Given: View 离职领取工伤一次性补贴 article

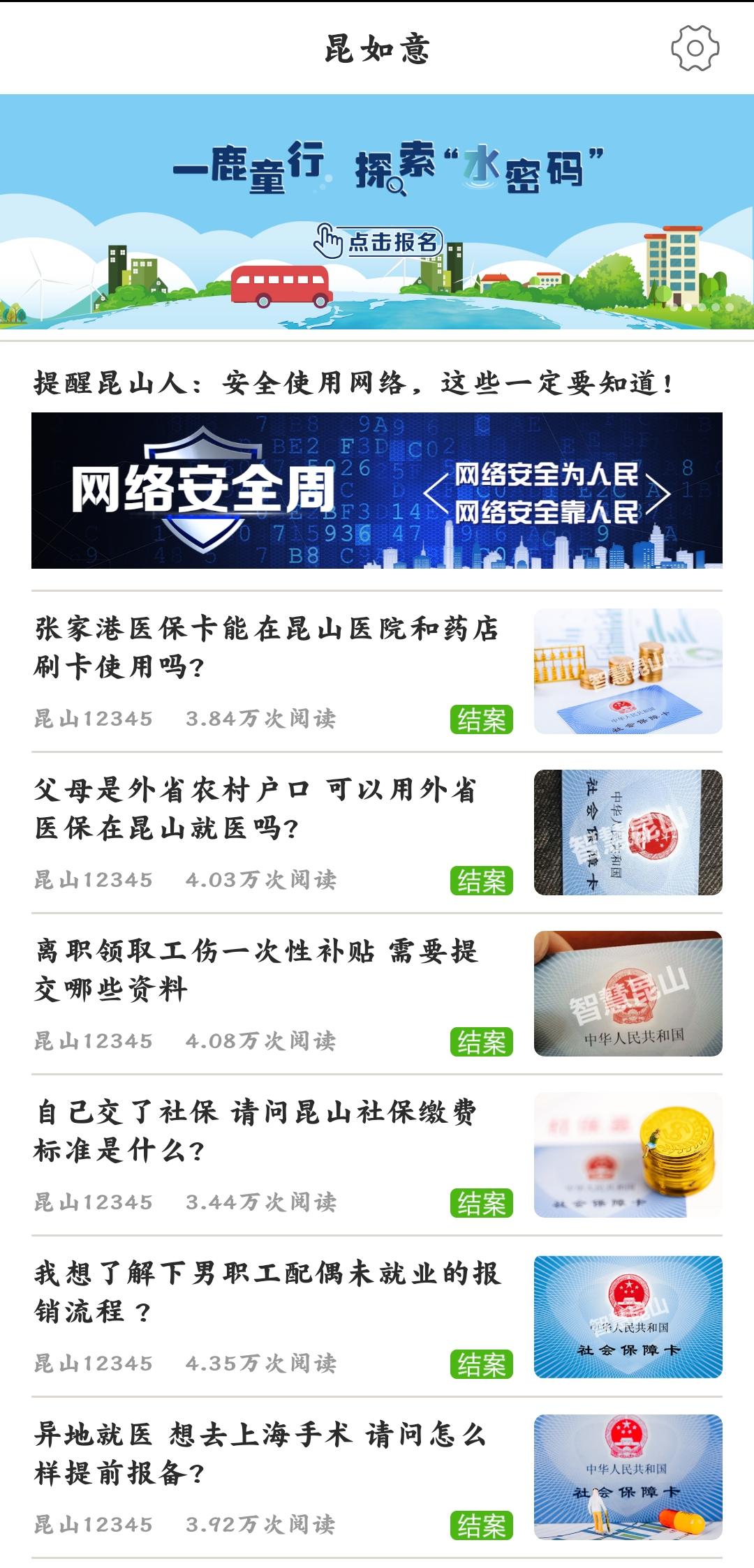Looking at the screenshot, I should pyautogui.click(x=257, y=969).
